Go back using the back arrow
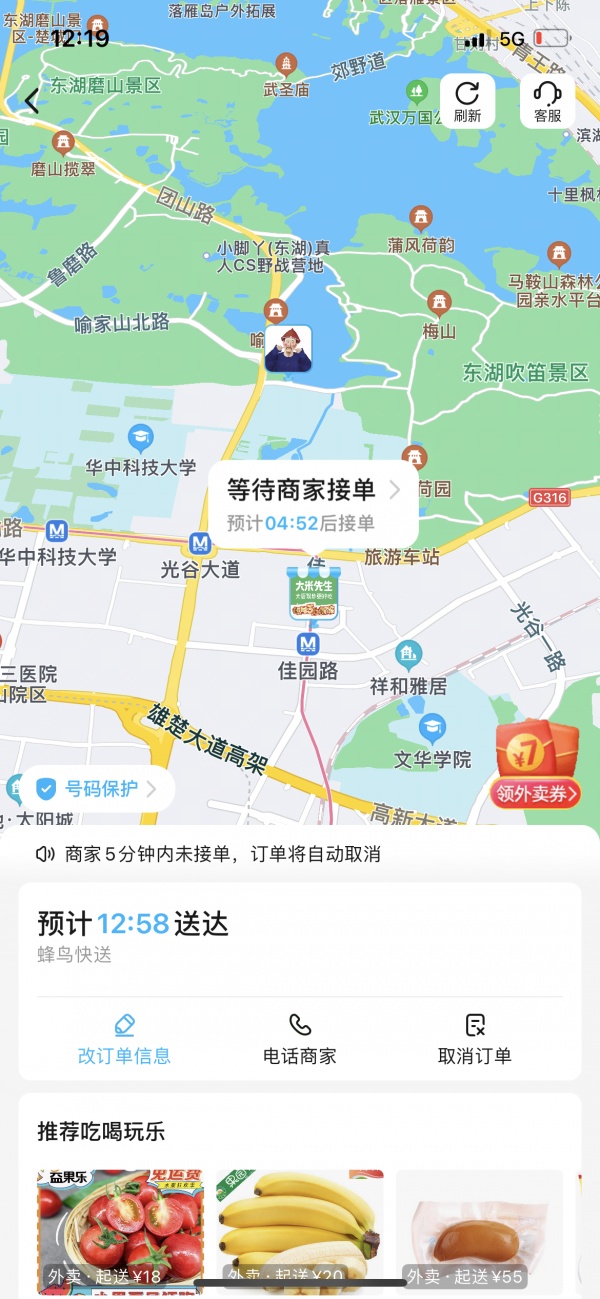The height and width of the screenshot is (1299, 600). tap(32, 100)
